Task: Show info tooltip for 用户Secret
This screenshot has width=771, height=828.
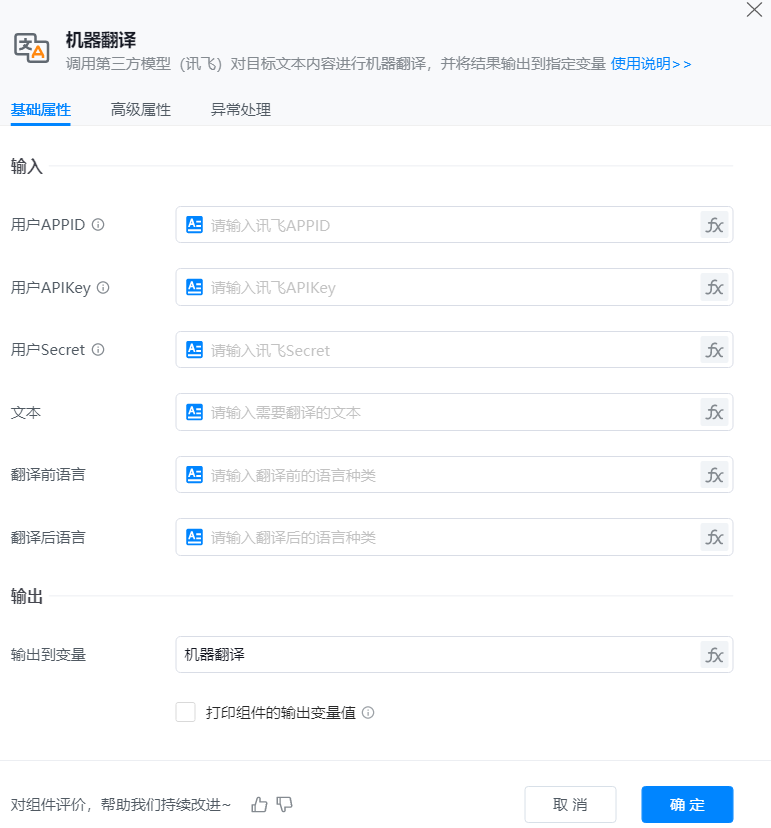Action: point(98,350)
